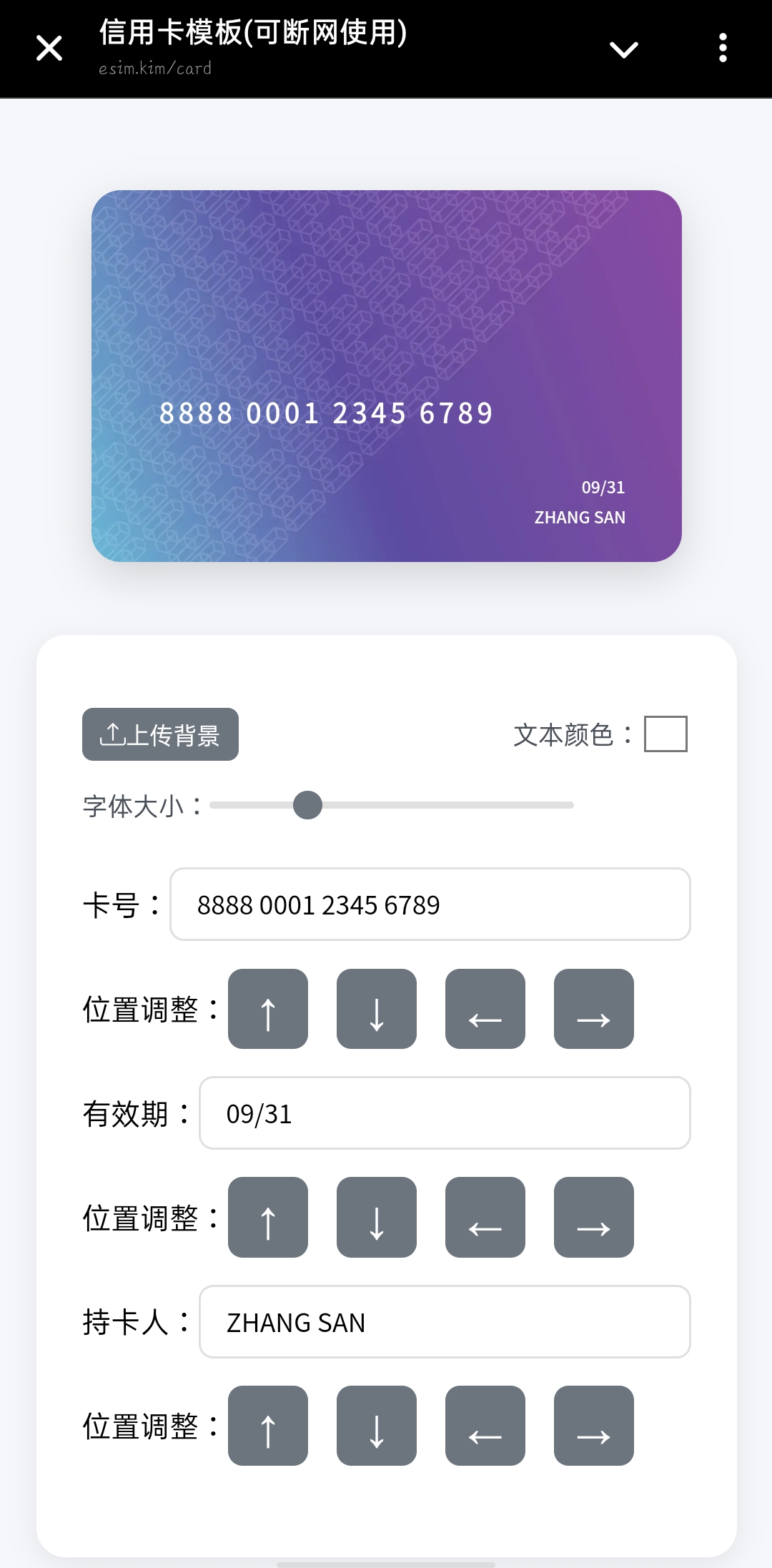This screenshot has height=1568, width=772.
Task: Edit the 有效期 expiry date field
Action: (445, 1113)
